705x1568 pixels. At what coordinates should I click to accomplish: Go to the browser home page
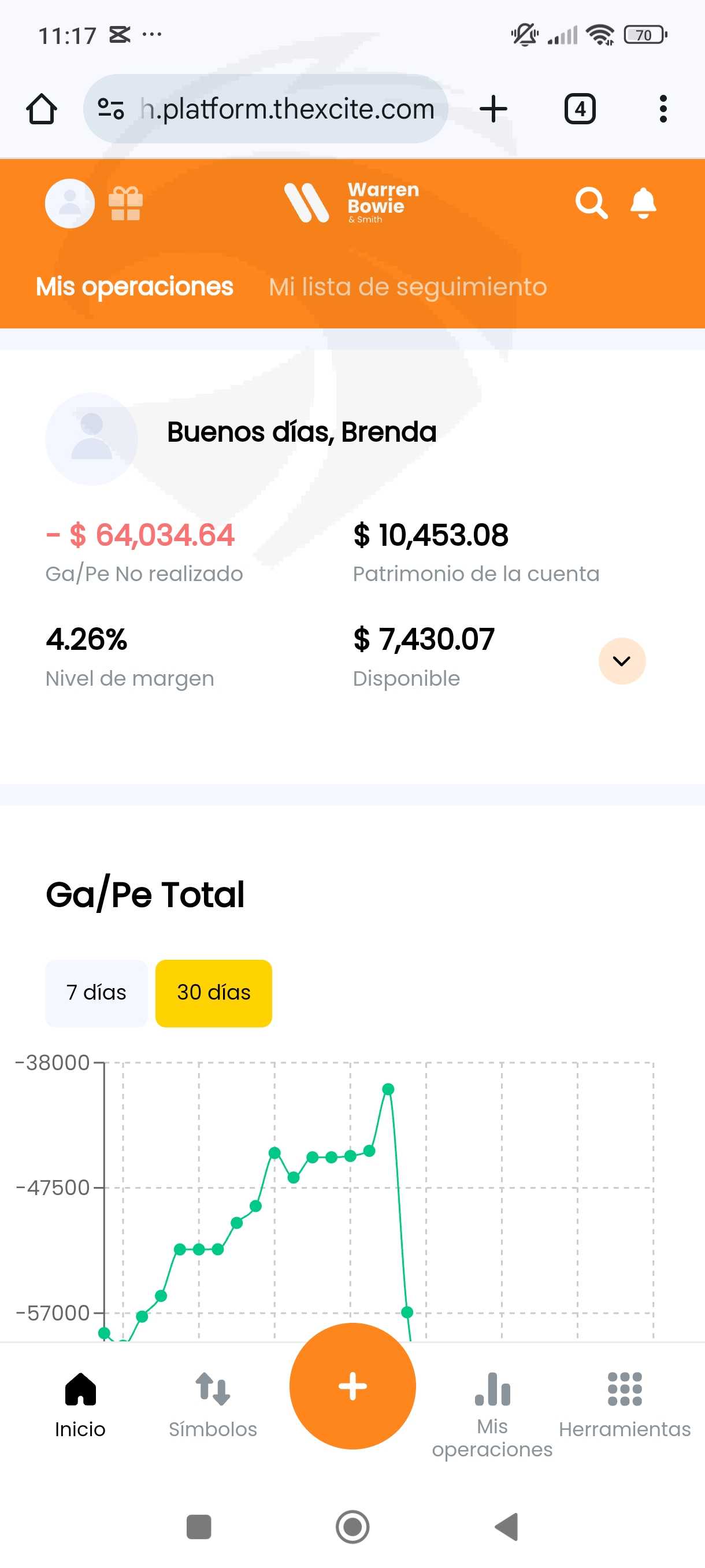(42, 109)
